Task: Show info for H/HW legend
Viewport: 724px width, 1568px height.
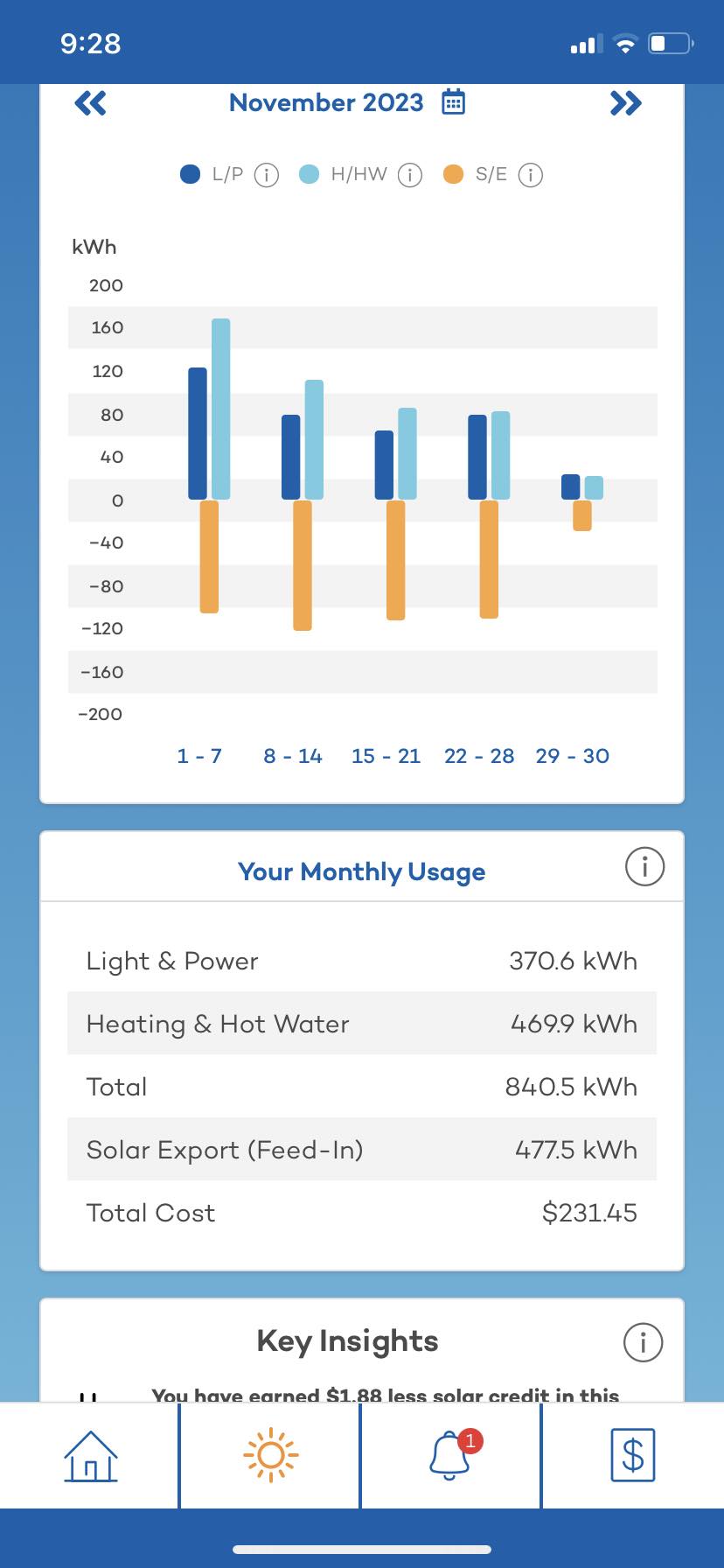Action: 410,175
